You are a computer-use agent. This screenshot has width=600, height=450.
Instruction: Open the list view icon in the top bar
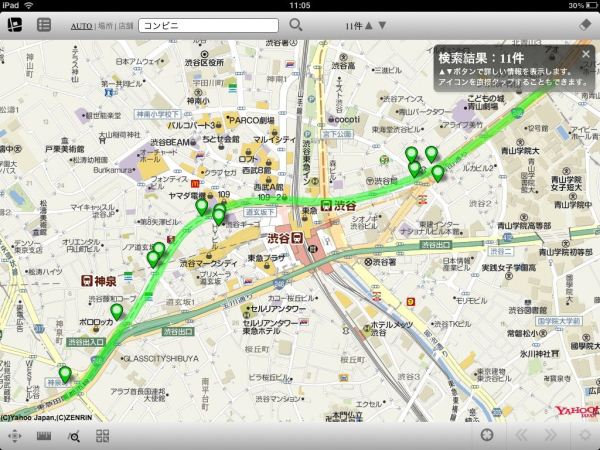click(x=45, y=24)
